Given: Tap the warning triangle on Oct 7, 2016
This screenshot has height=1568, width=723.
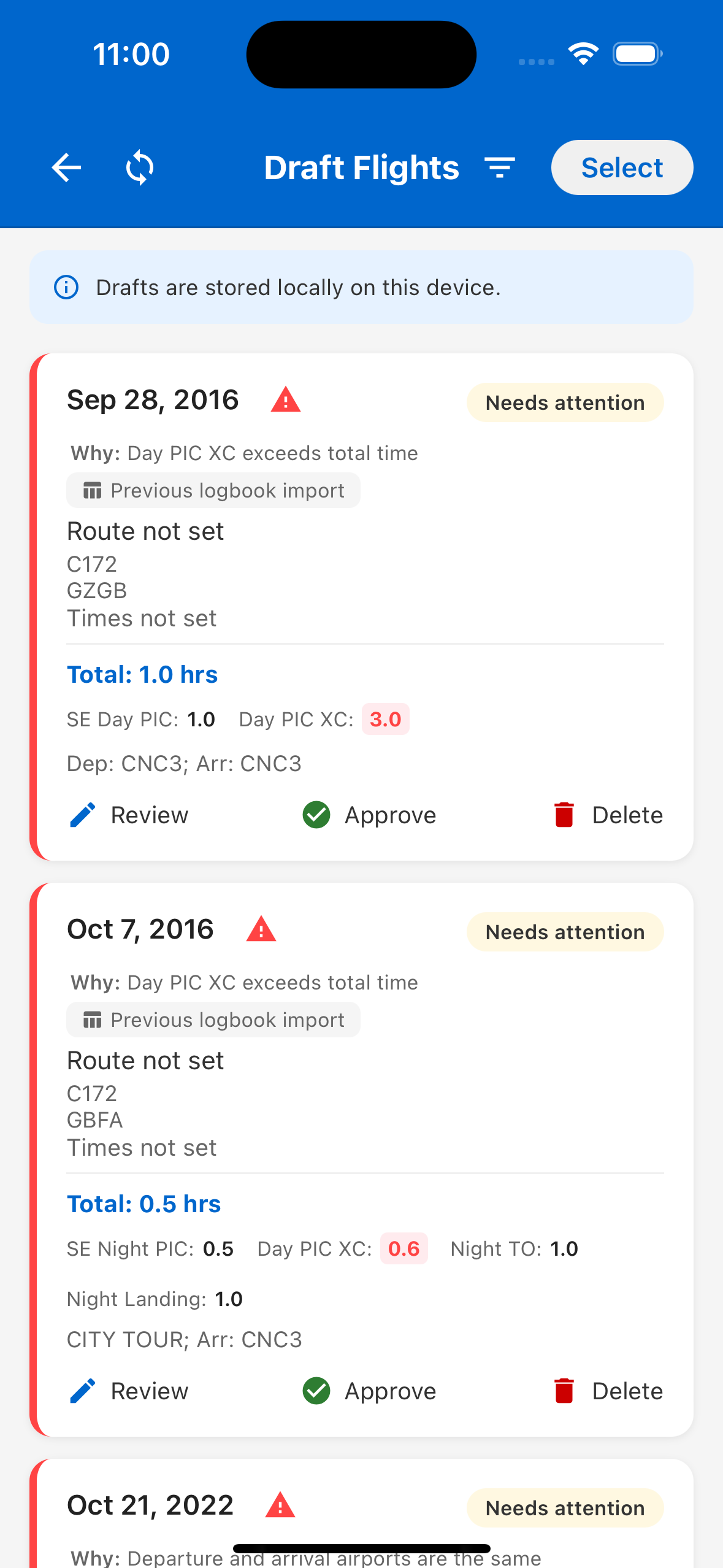Looking at the screenshot, I should (x=262, y=929).
